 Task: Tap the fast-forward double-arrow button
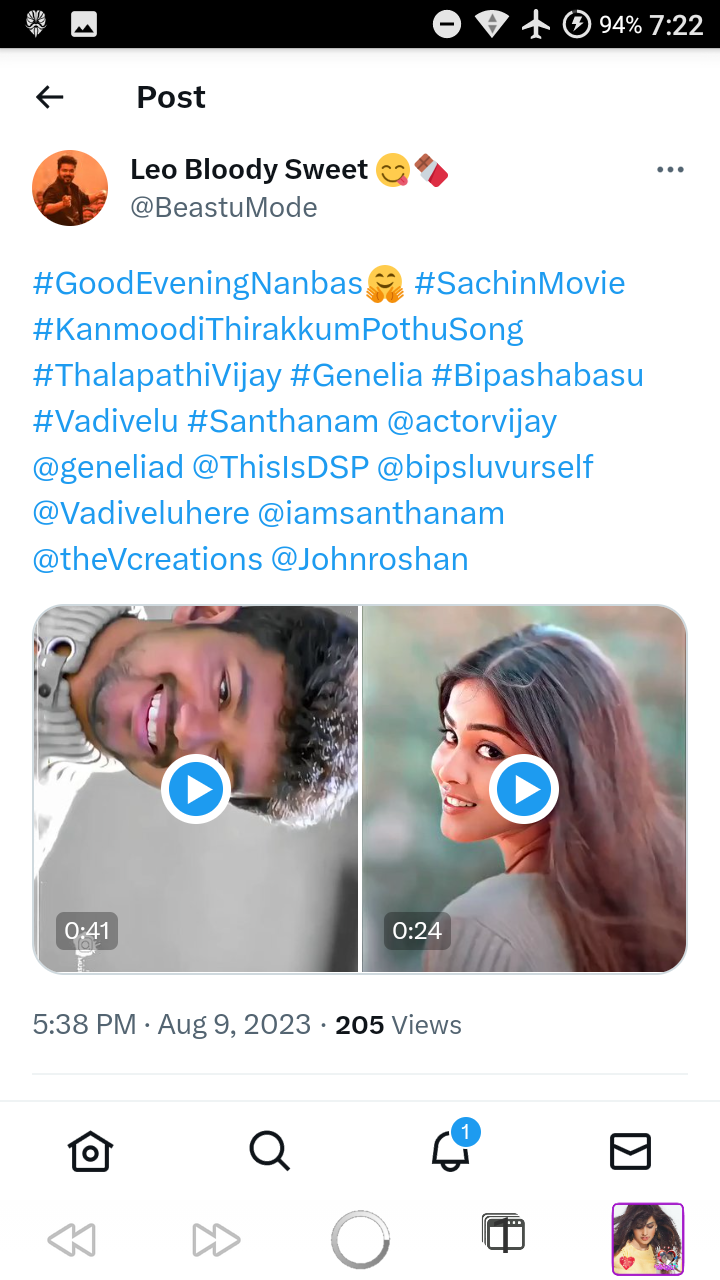click(x=217, y=1240)
